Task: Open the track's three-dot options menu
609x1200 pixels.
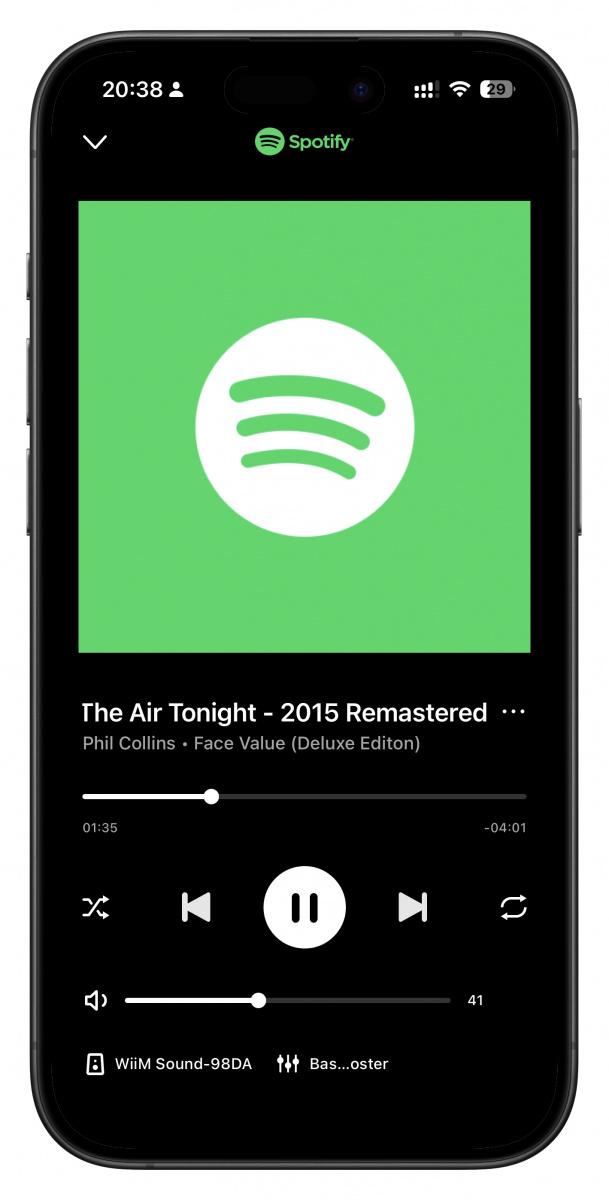Action: pos(513,712)
